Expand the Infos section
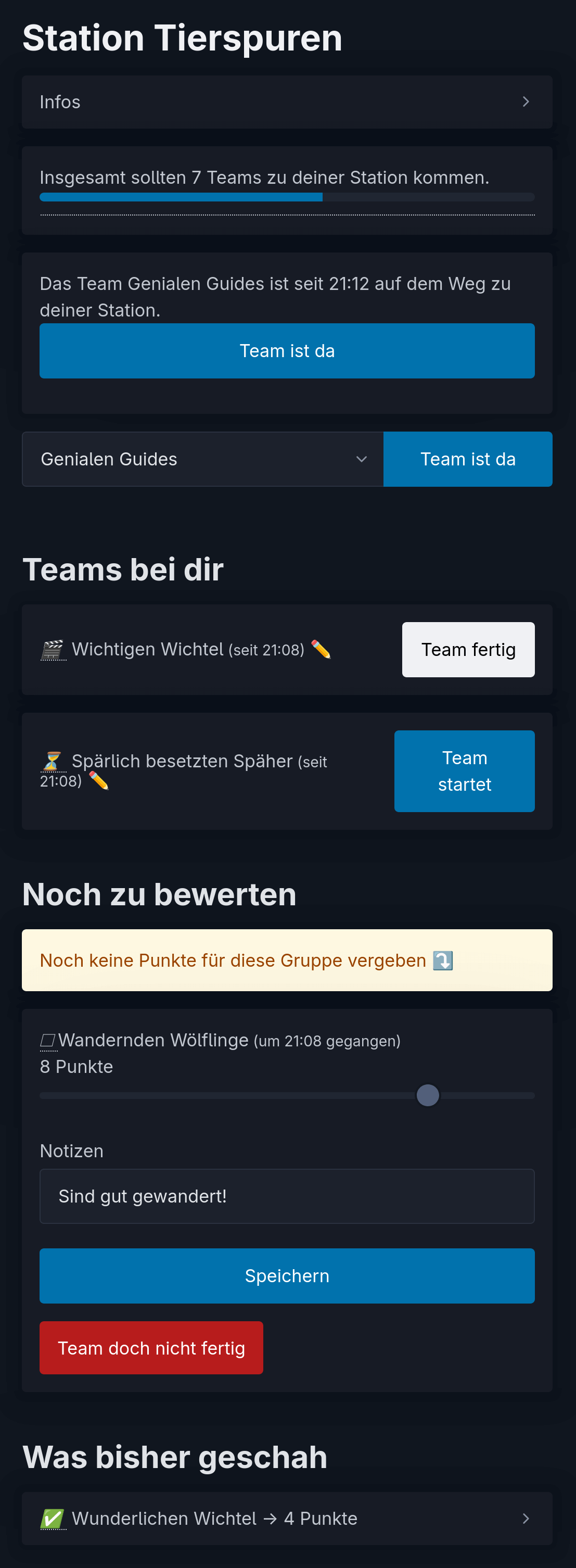This screenshot has height=1568, width=576. (287, 102)
